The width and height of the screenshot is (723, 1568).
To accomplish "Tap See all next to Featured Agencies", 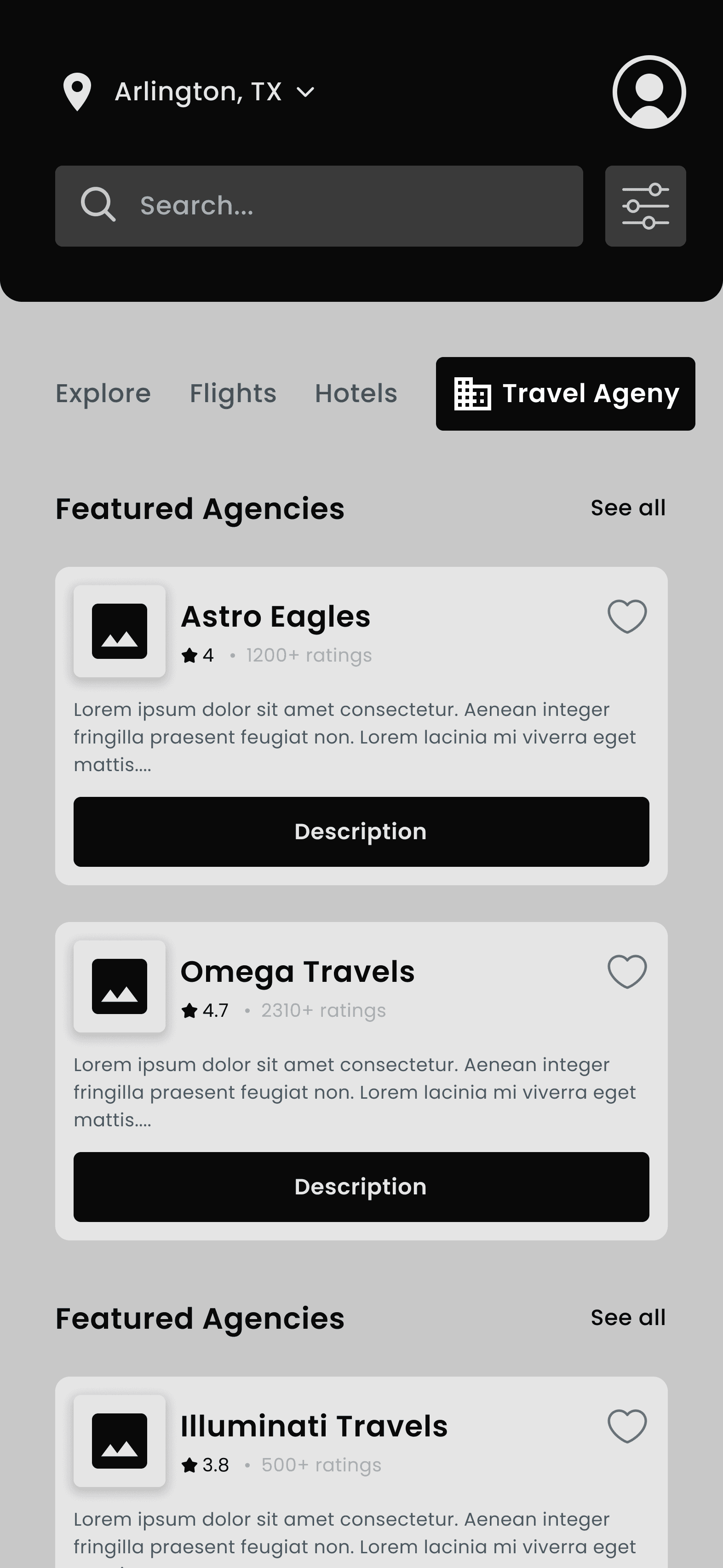I will click(628, 507).
